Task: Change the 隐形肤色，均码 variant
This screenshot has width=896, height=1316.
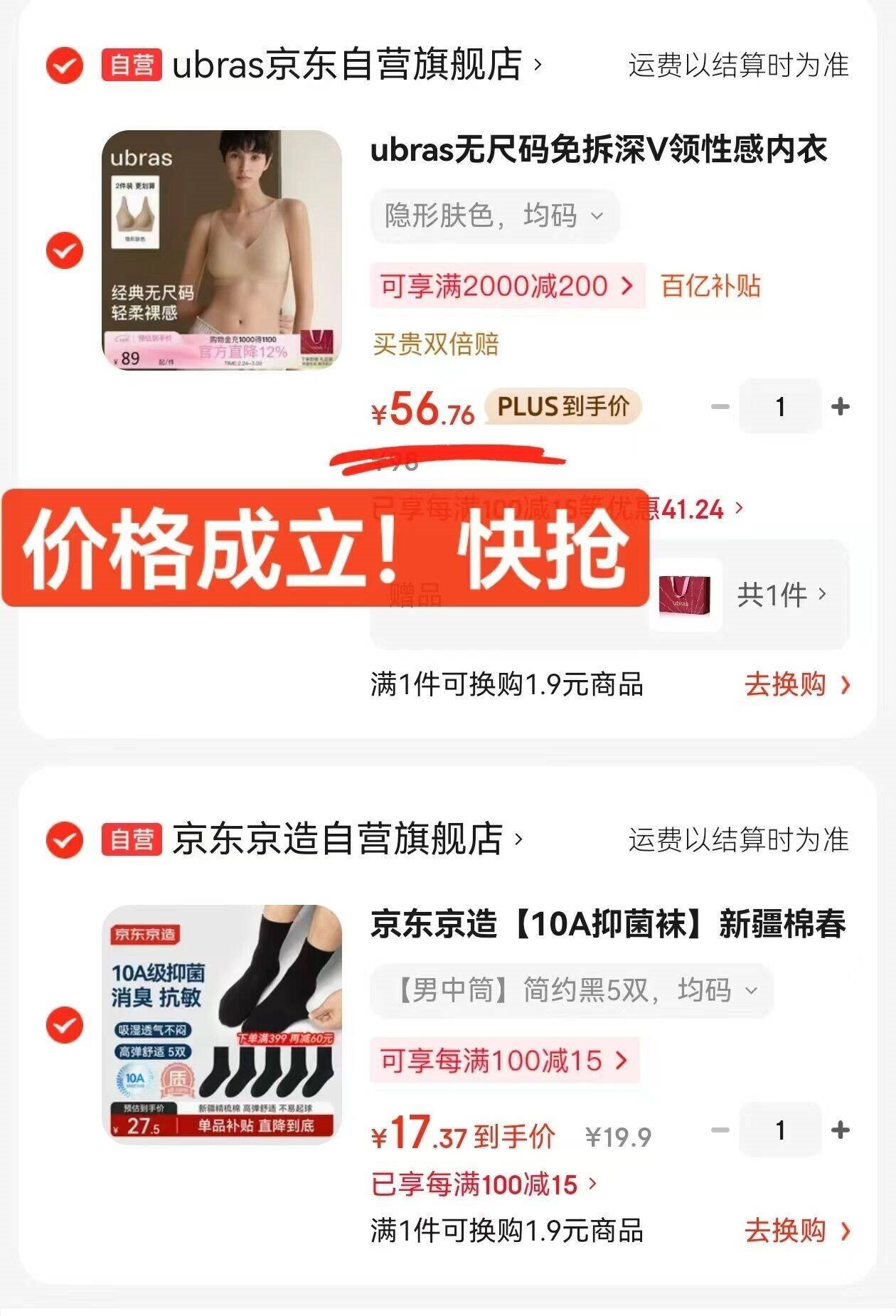Action: tap(494, 216)
